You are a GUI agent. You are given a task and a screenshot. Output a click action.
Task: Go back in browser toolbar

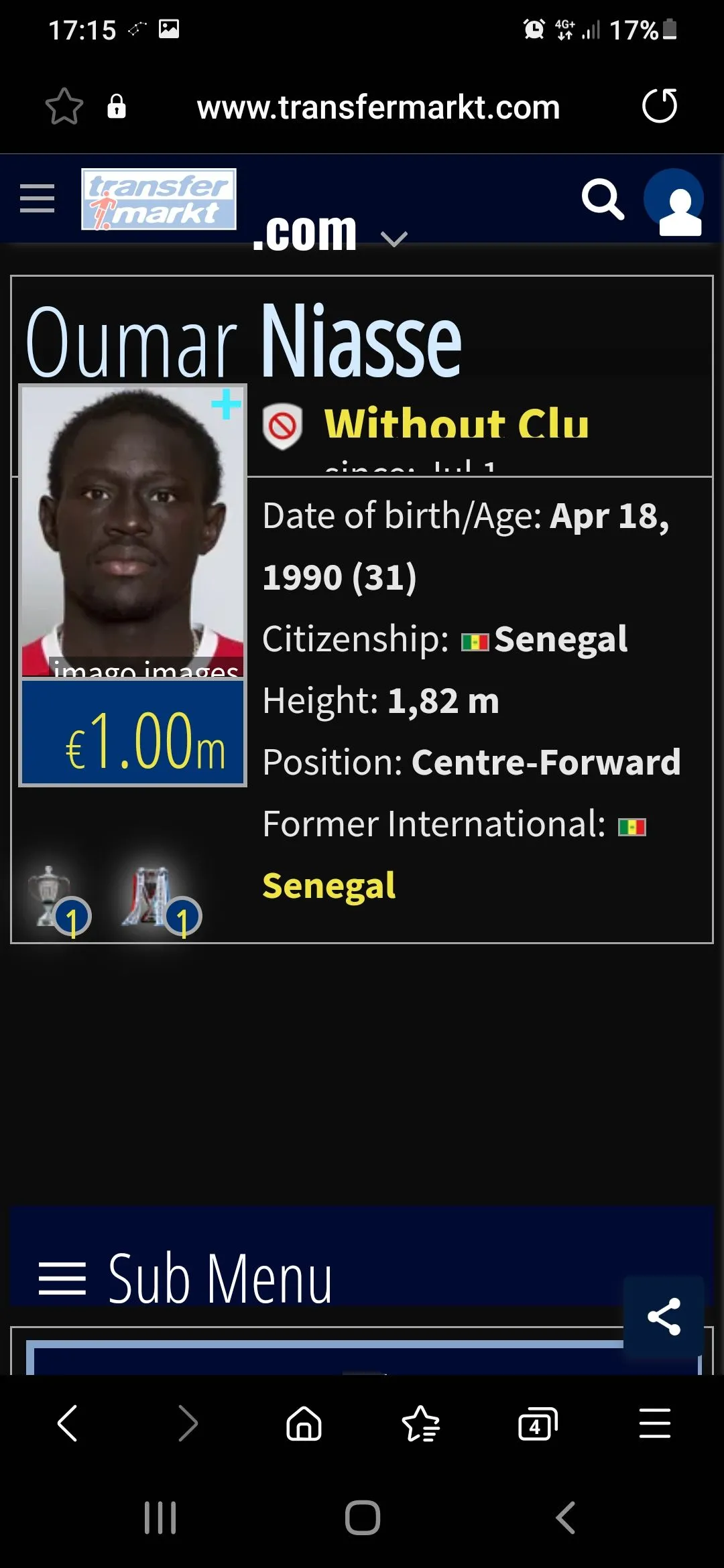(68, 1423)
